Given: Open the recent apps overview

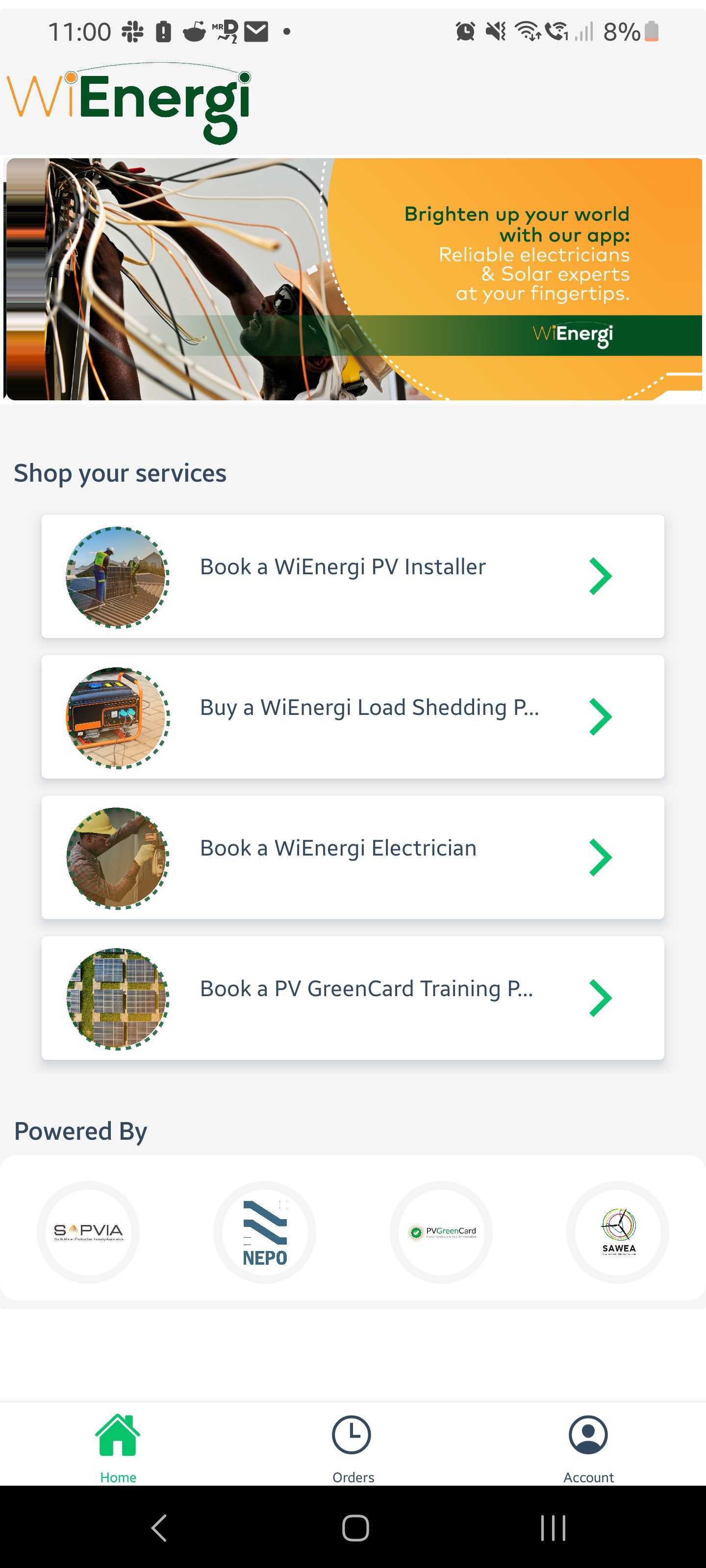Looking at the screenshot, I should click(x=553, y=1527).
